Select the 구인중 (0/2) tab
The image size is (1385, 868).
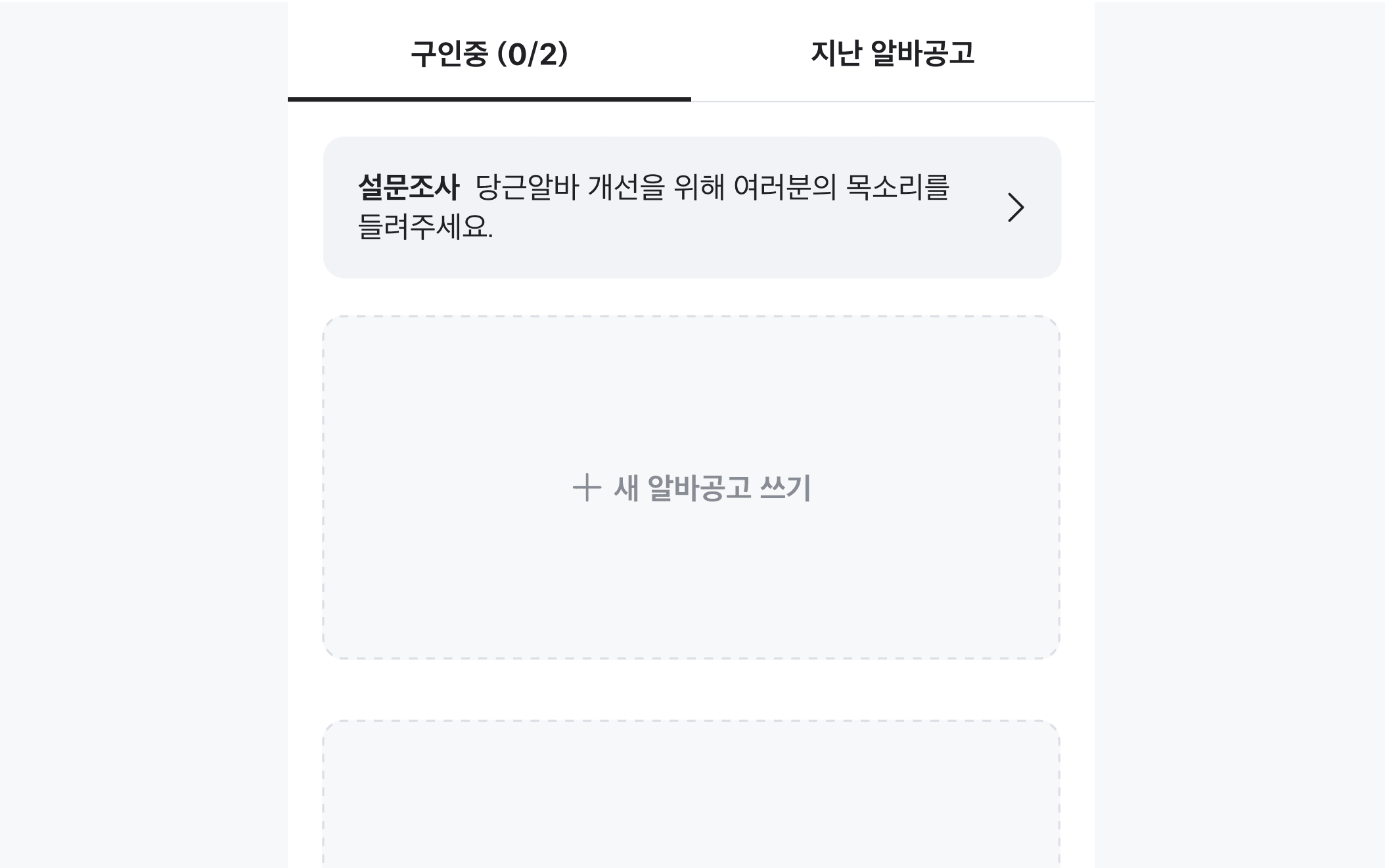point(489,53)
